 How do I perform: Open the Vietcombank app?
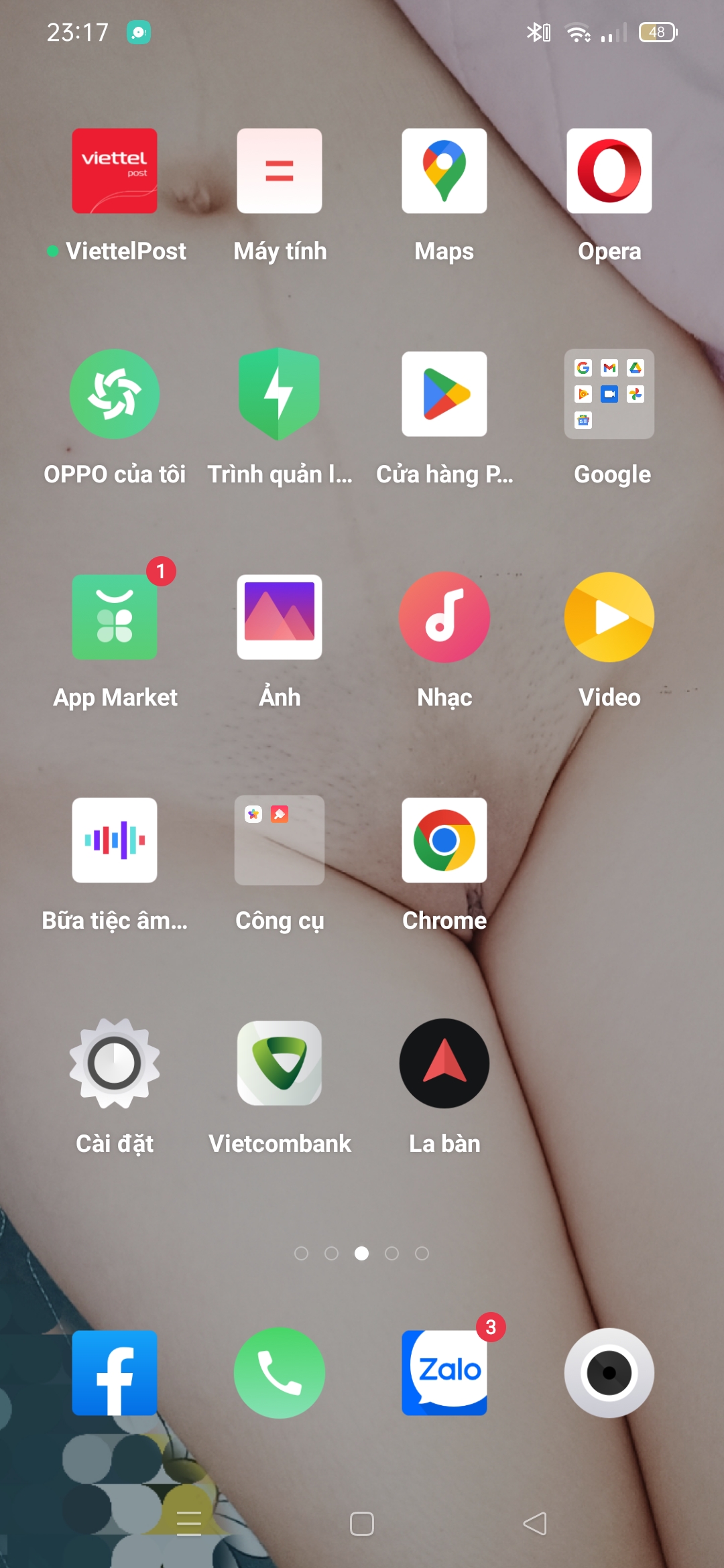pos(280,1063)
